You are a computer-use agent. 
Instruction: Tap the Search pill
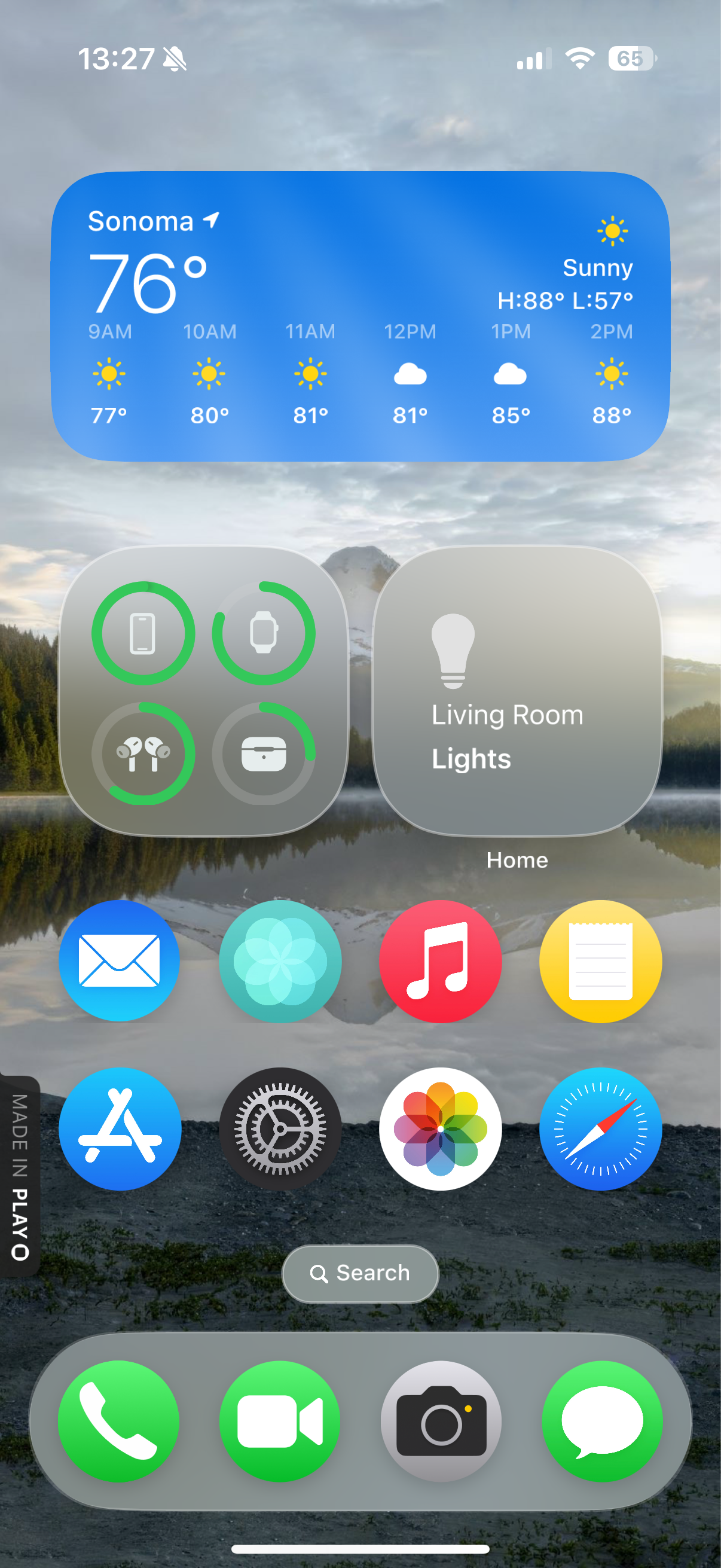coord(360,1273)
